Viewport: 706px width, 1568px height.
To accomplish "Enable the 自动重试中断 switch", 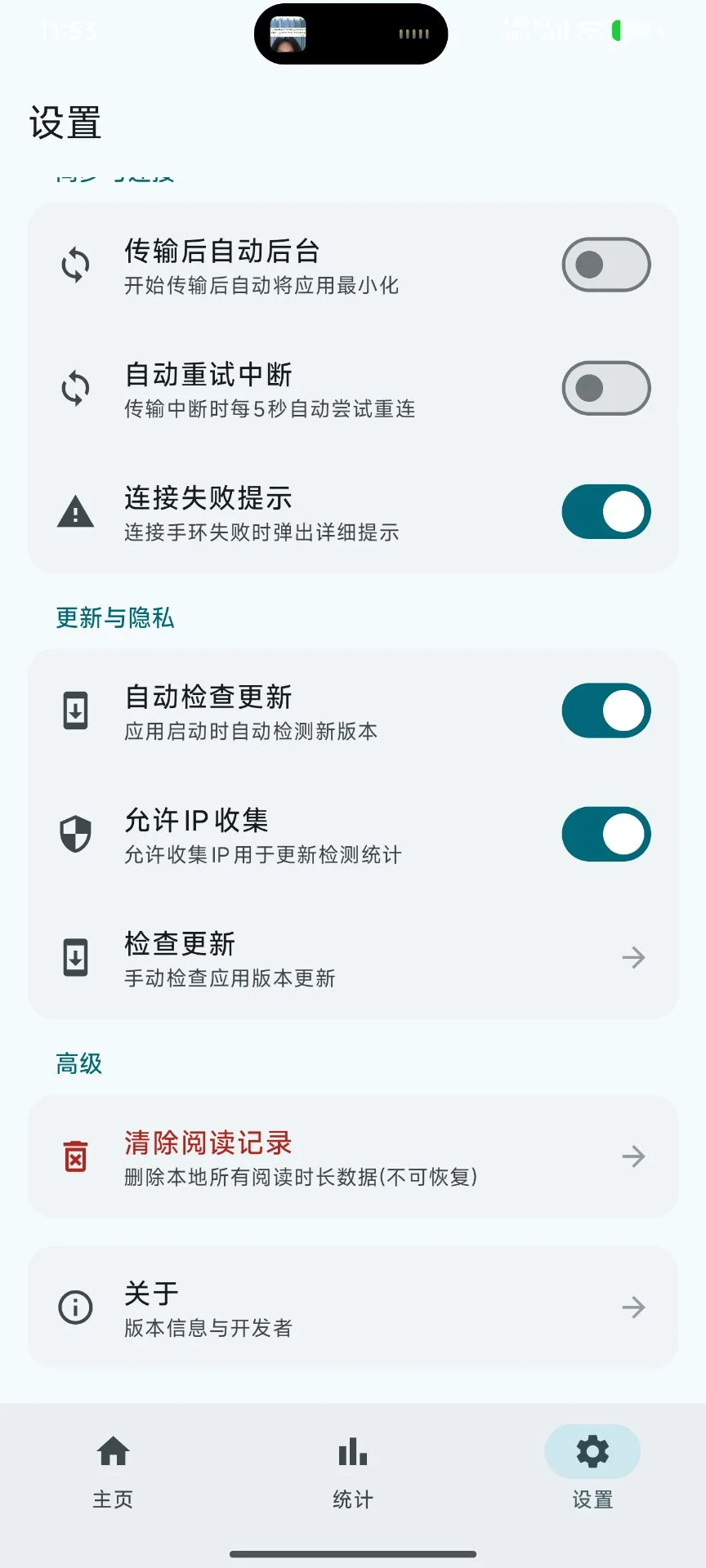I will (605, 388).
